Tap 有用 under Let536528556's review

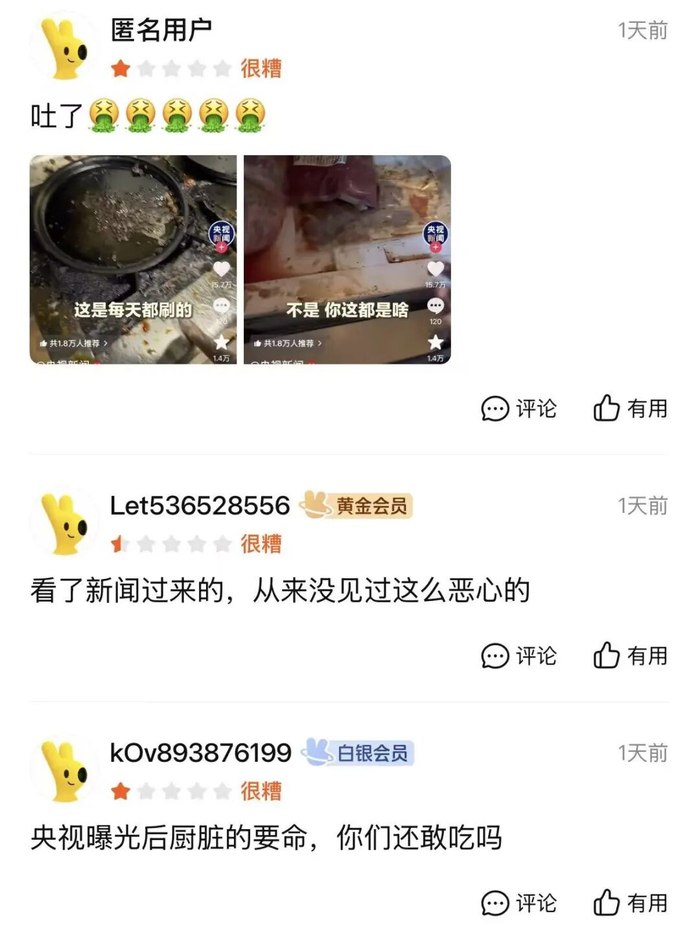630,656
